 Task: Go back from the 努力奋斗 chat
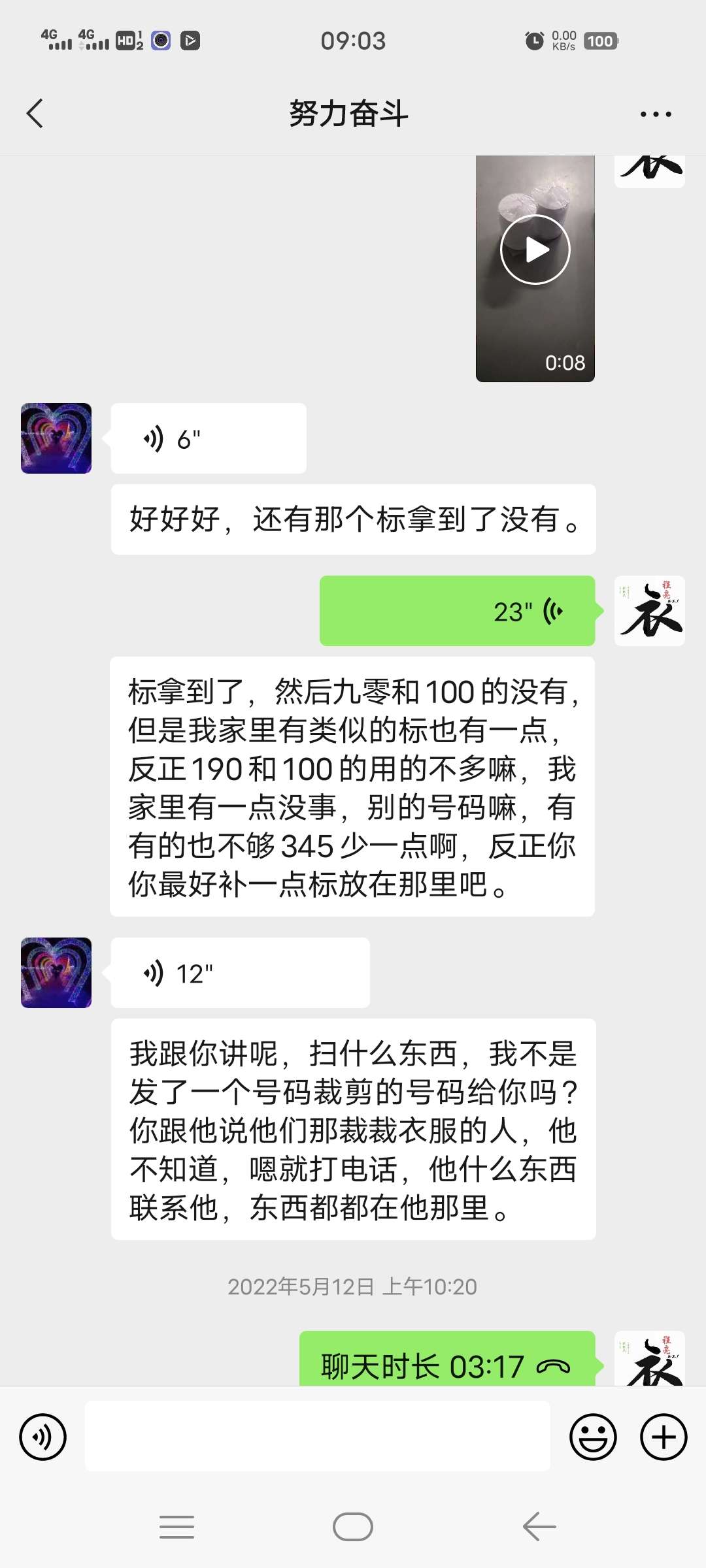tap(35, 114)
